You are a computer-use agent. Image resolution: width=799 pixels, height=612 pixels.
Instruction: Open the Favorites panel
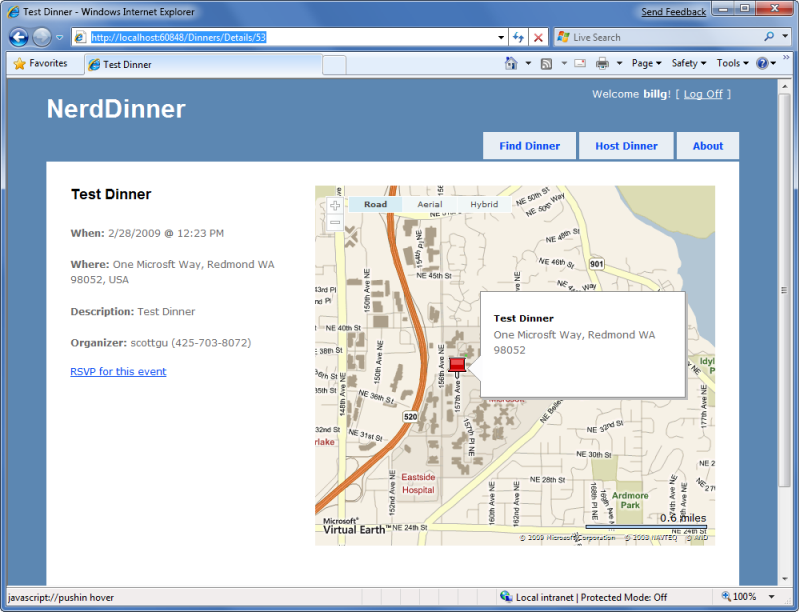coord(40,63)
